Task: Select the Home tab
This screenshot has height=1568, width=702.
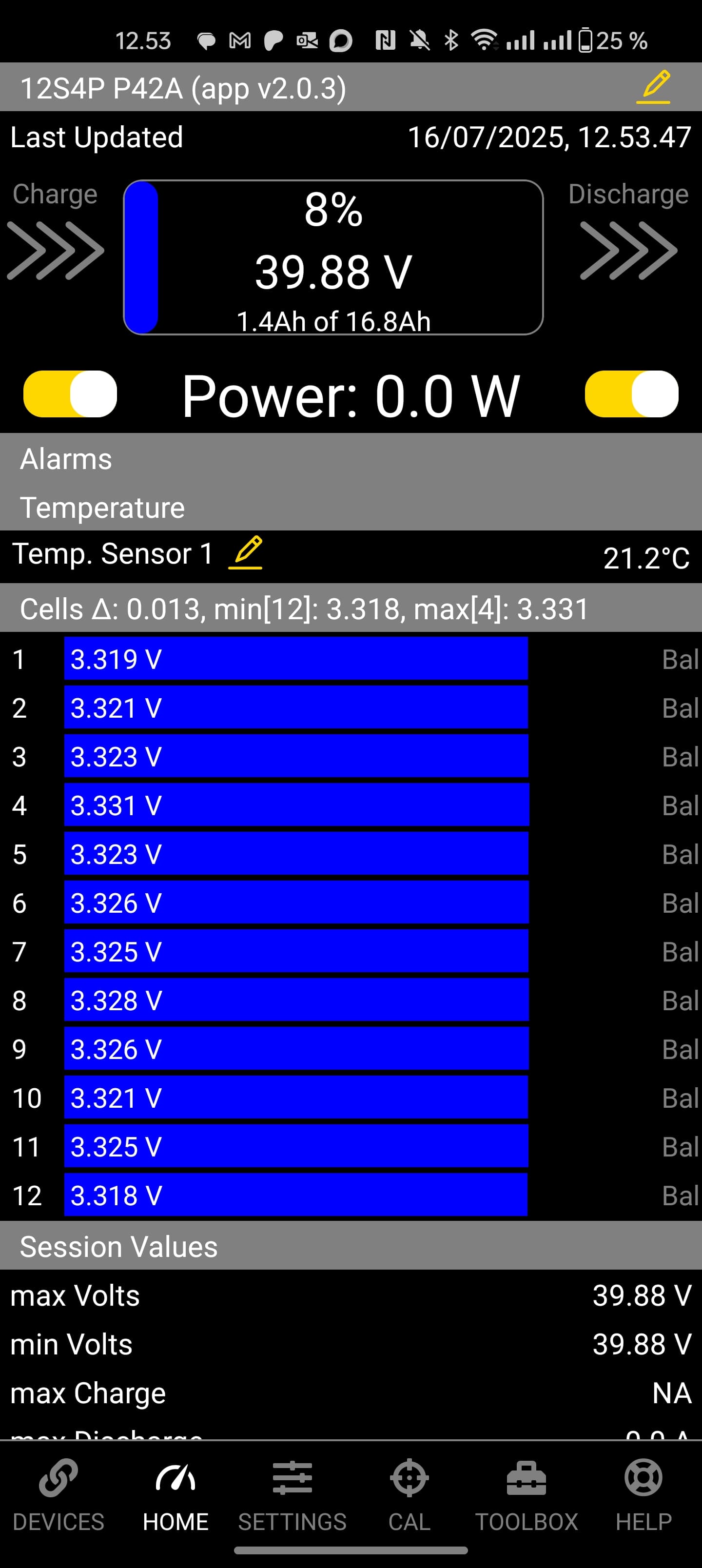Action: [x=175, y=1495]
